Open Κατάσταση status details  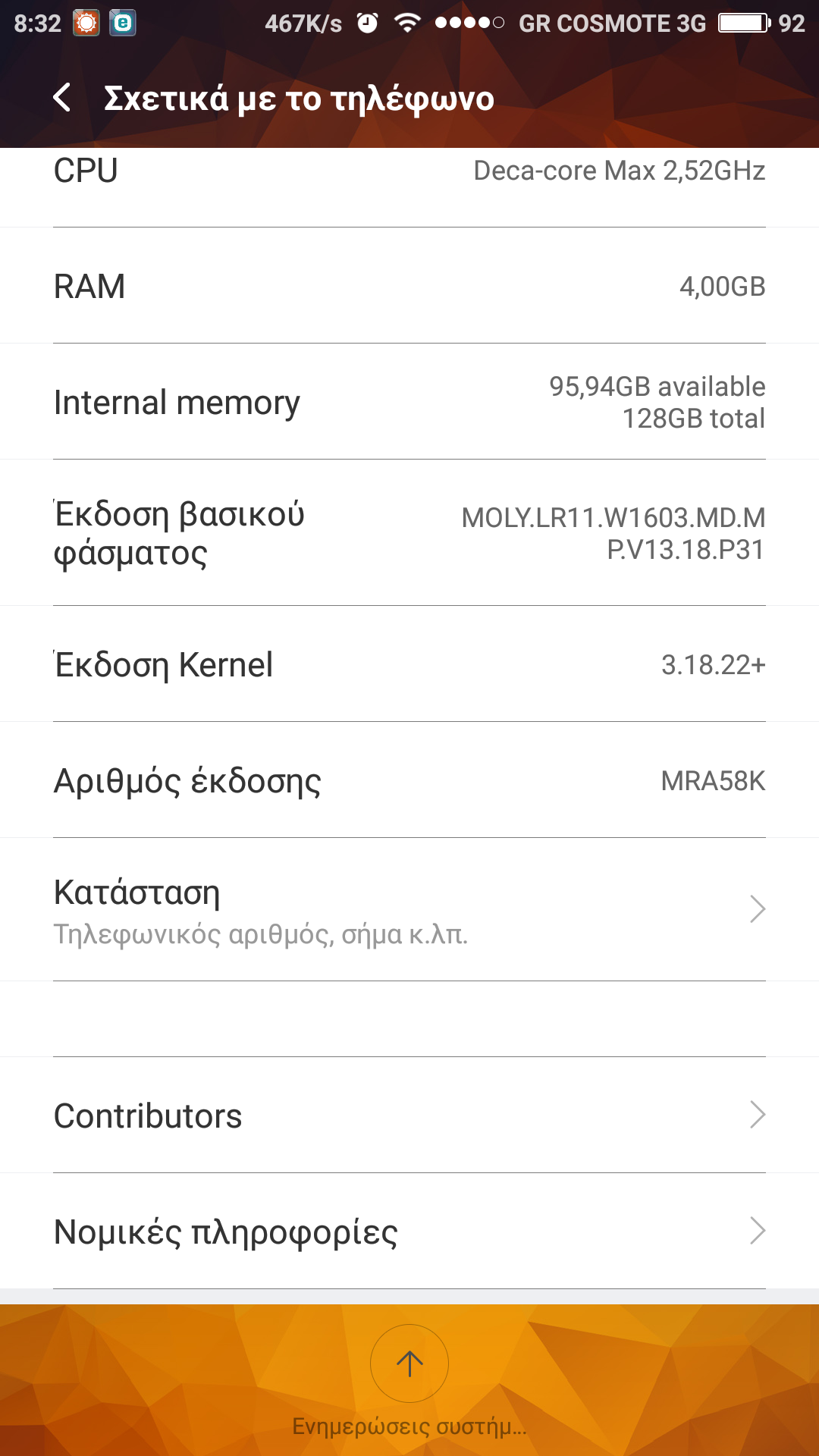[409, 910]
